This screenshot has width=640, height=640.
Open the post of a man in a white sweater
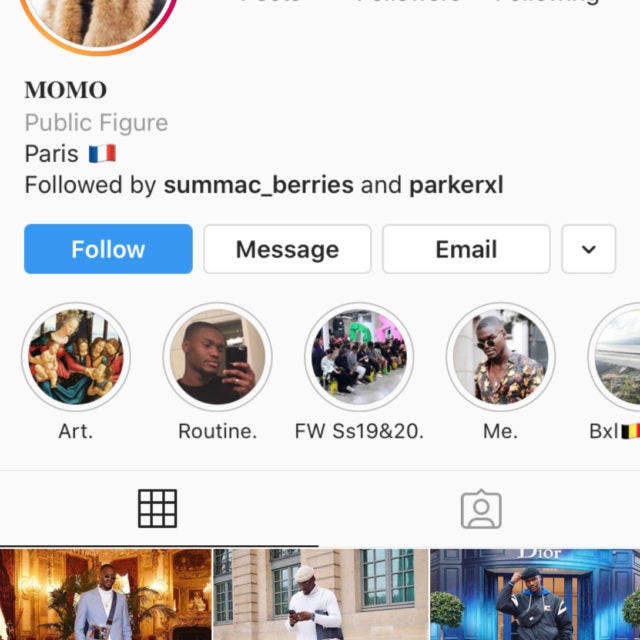[x=320, y=595]
